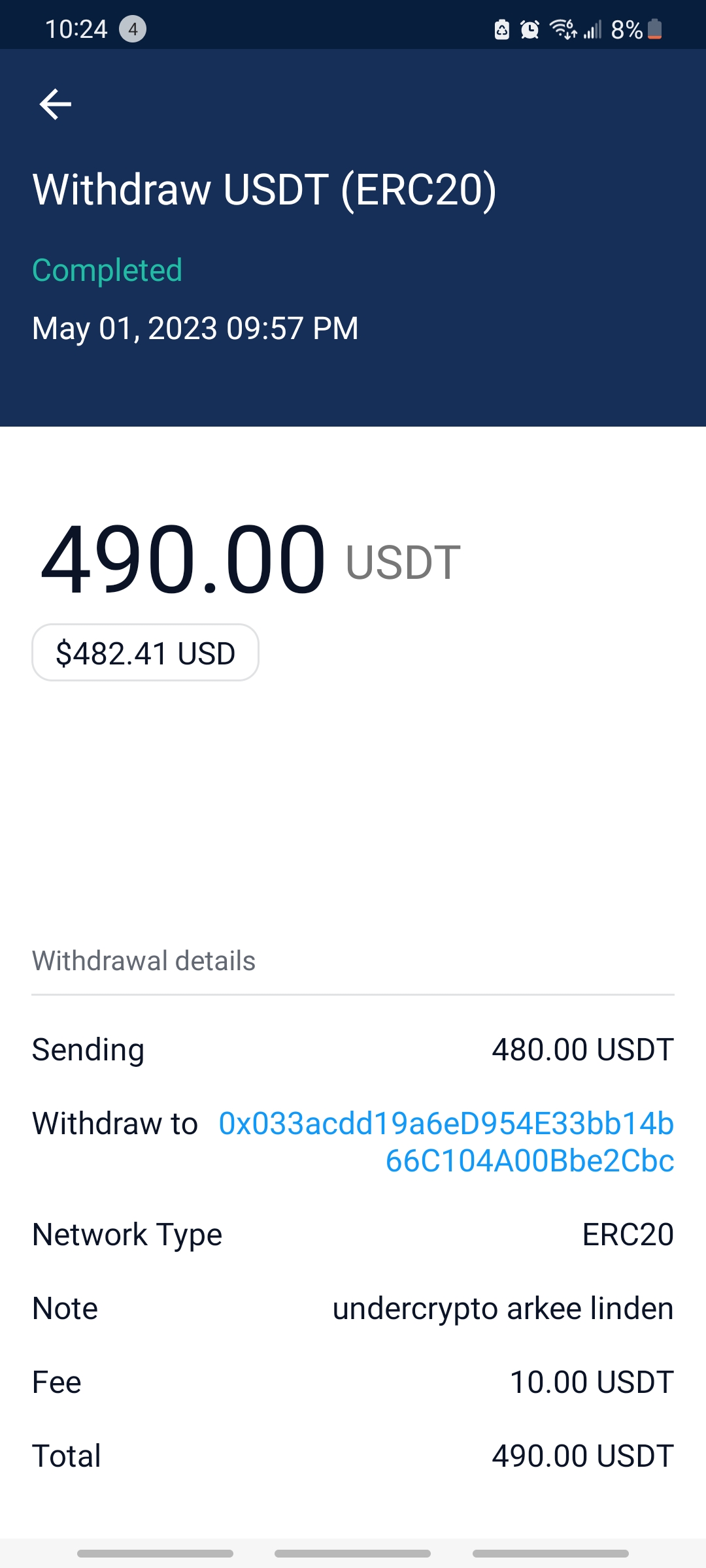
Task: Tap the $482.41 USD value chip
Action: click(x=145, y=653)
